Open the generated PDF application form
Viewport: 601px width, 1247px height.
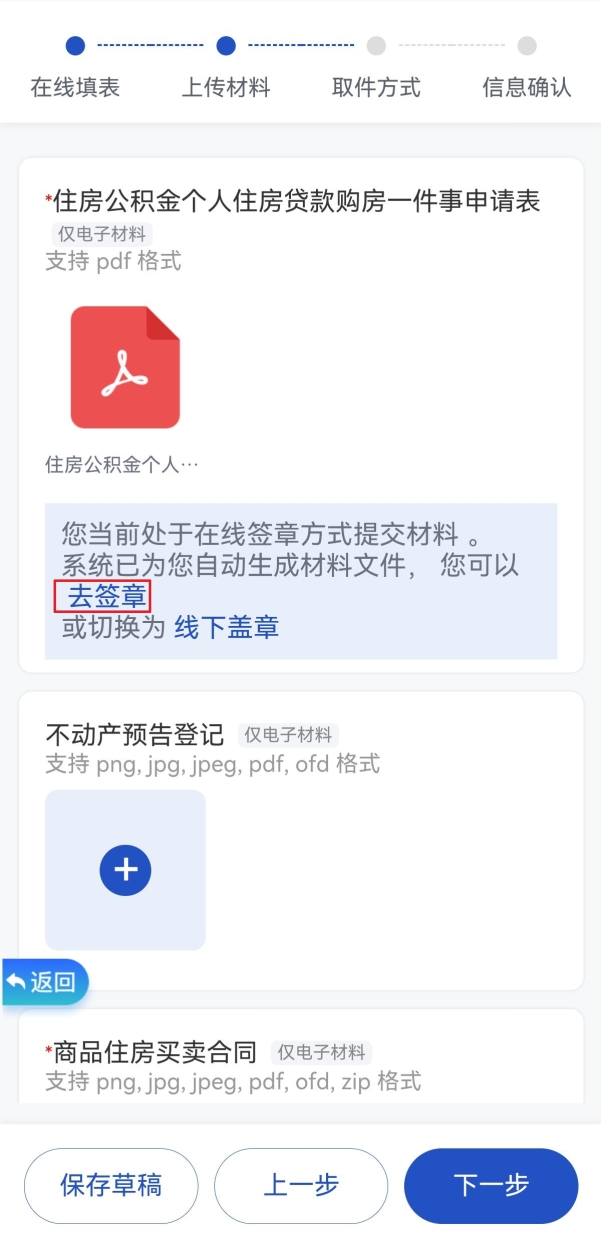[125, 368]
